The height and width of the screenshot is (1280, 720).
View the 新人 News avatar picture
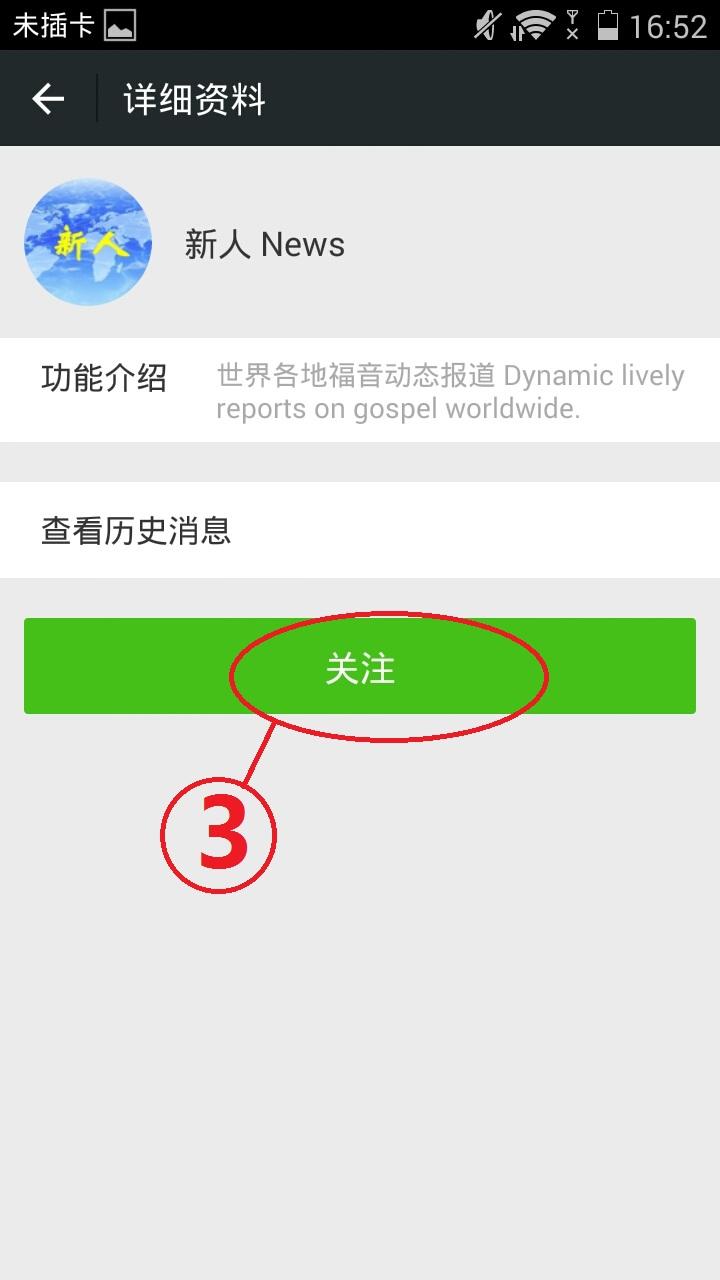click(x=88, y=242)
